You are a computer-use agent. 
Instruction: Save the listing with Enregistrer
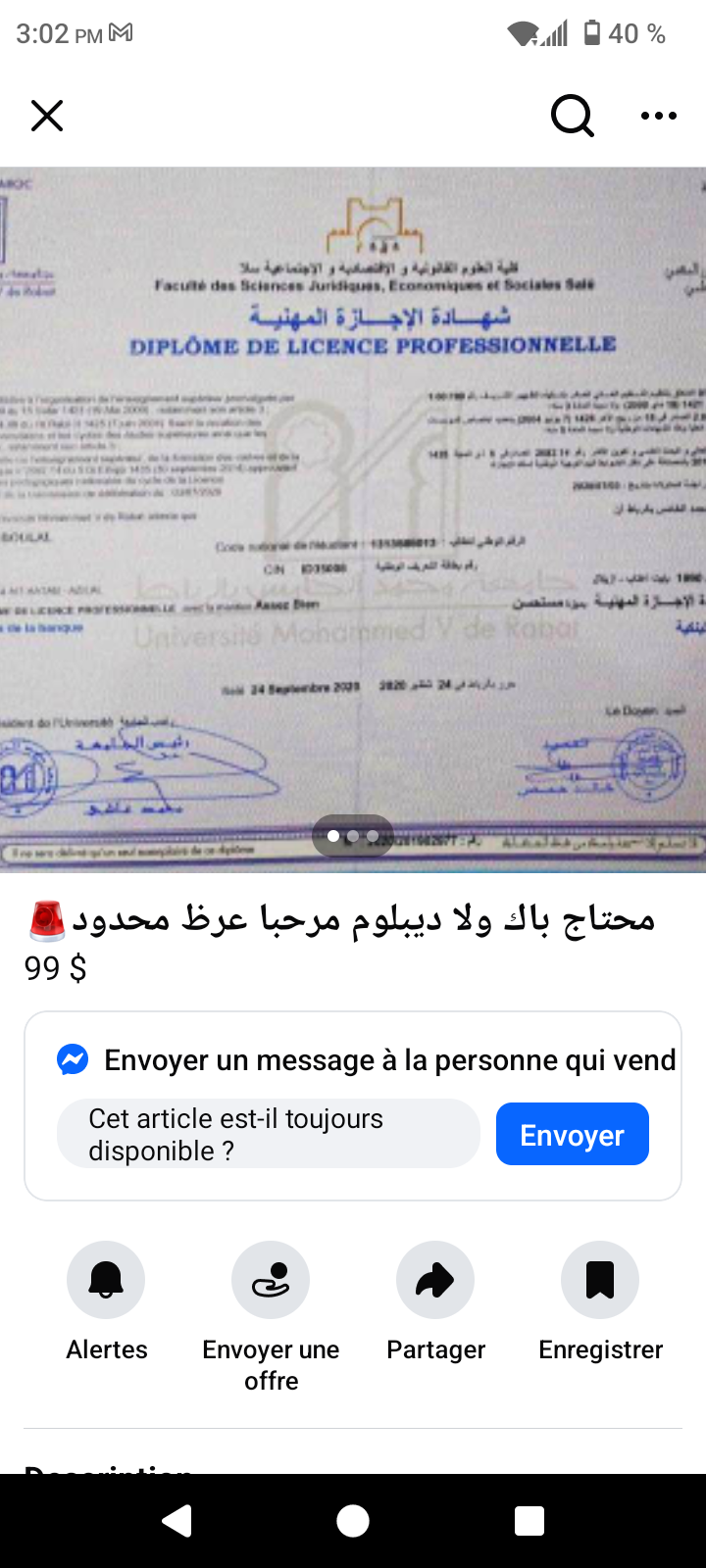point(600,1280)
